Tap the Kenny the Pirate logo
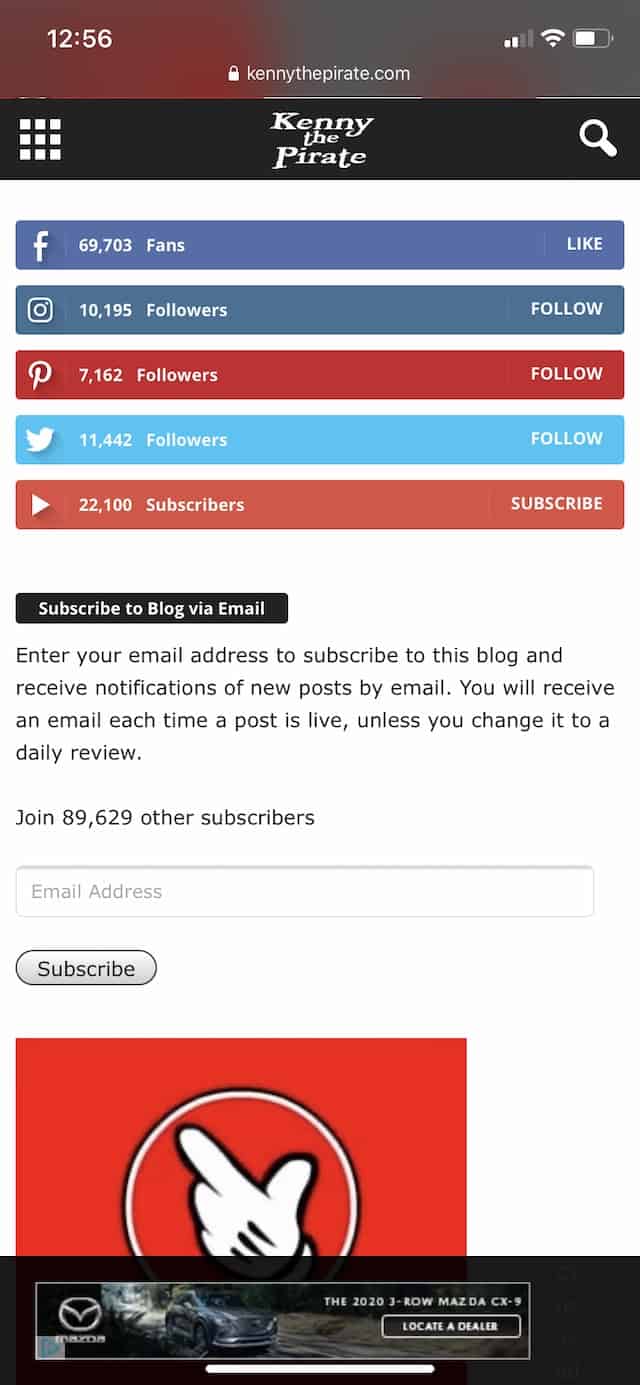 pyautogui.click(x=321, y=139)
